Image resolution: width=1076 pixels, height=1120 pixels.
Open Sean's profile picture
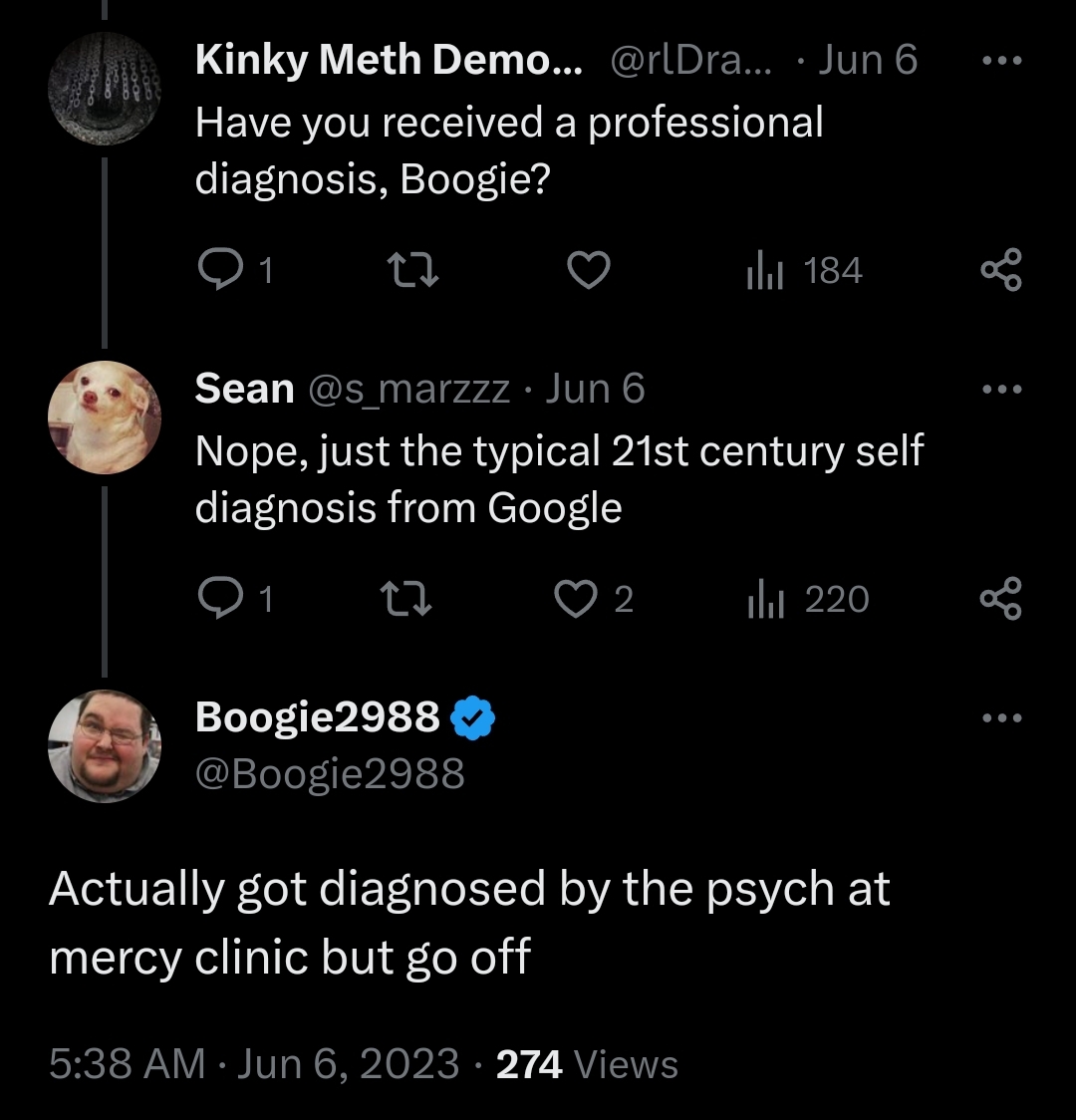[105, 417]
